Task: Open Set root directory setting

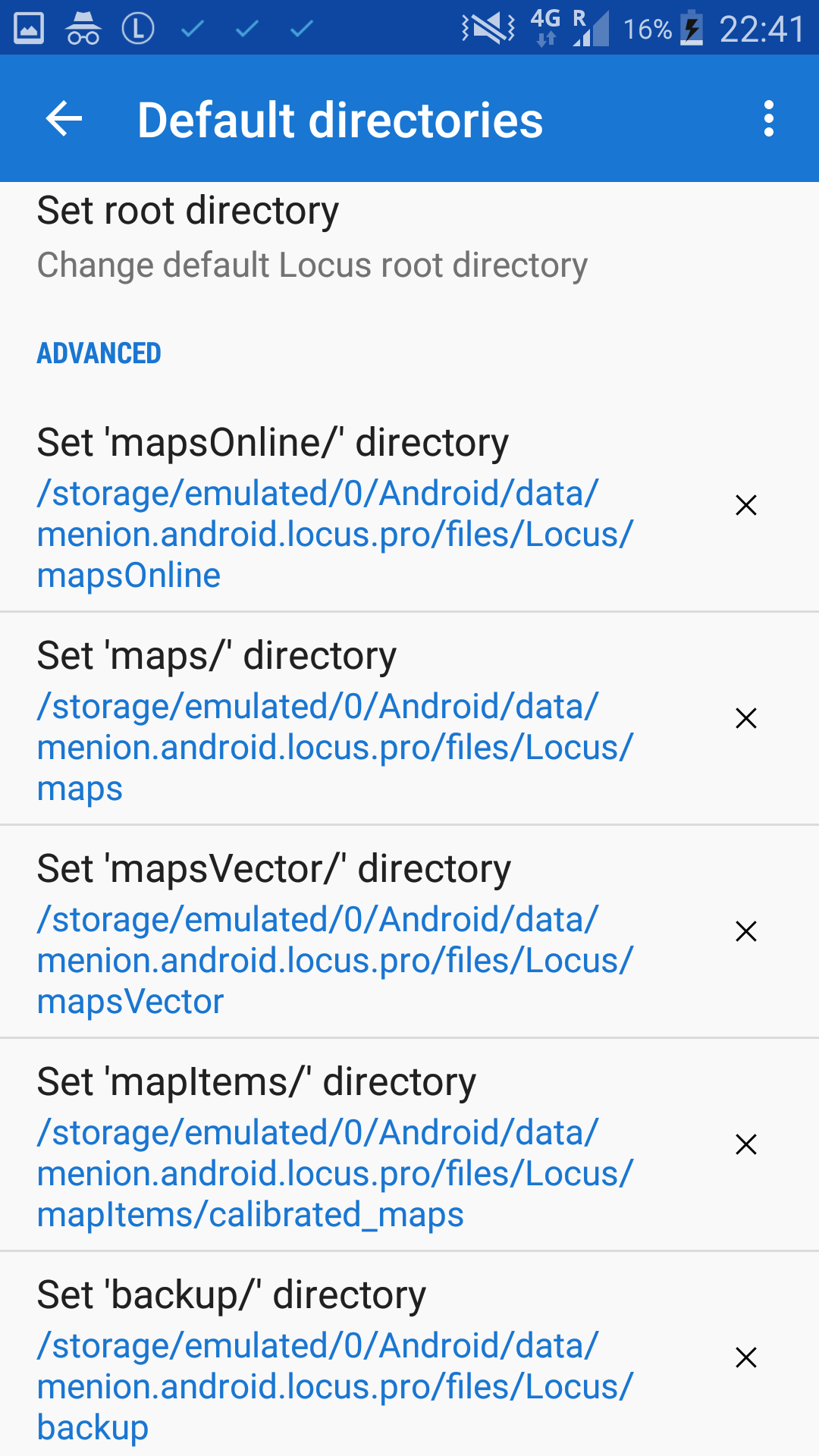Action: (x=311, y=237)
